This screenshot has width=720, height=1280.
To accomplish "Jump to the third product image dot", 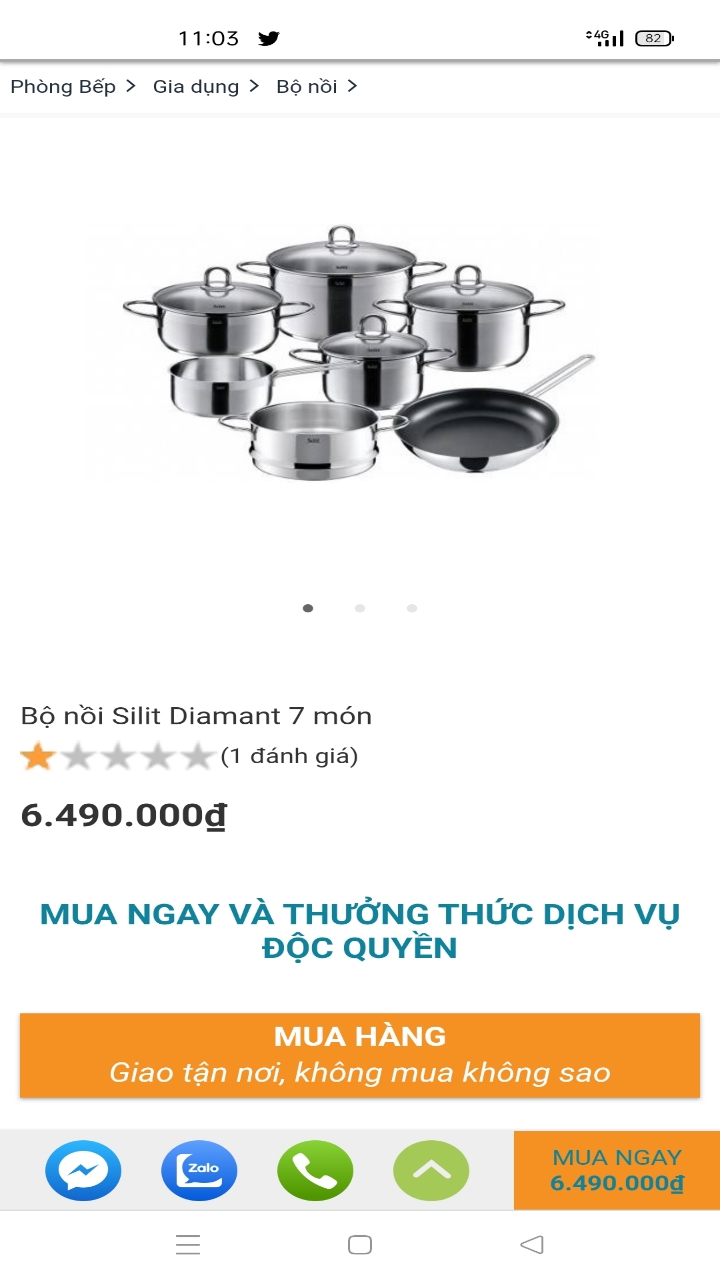I will tap(412, 608).
